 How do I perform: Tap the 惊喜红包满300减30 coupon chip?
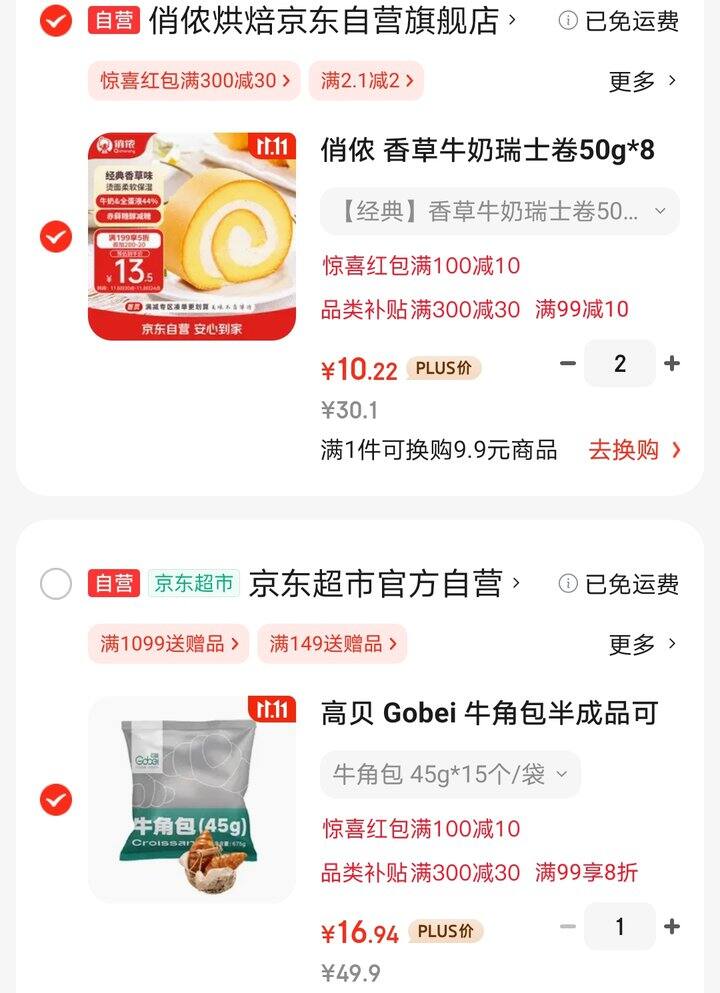194,81
